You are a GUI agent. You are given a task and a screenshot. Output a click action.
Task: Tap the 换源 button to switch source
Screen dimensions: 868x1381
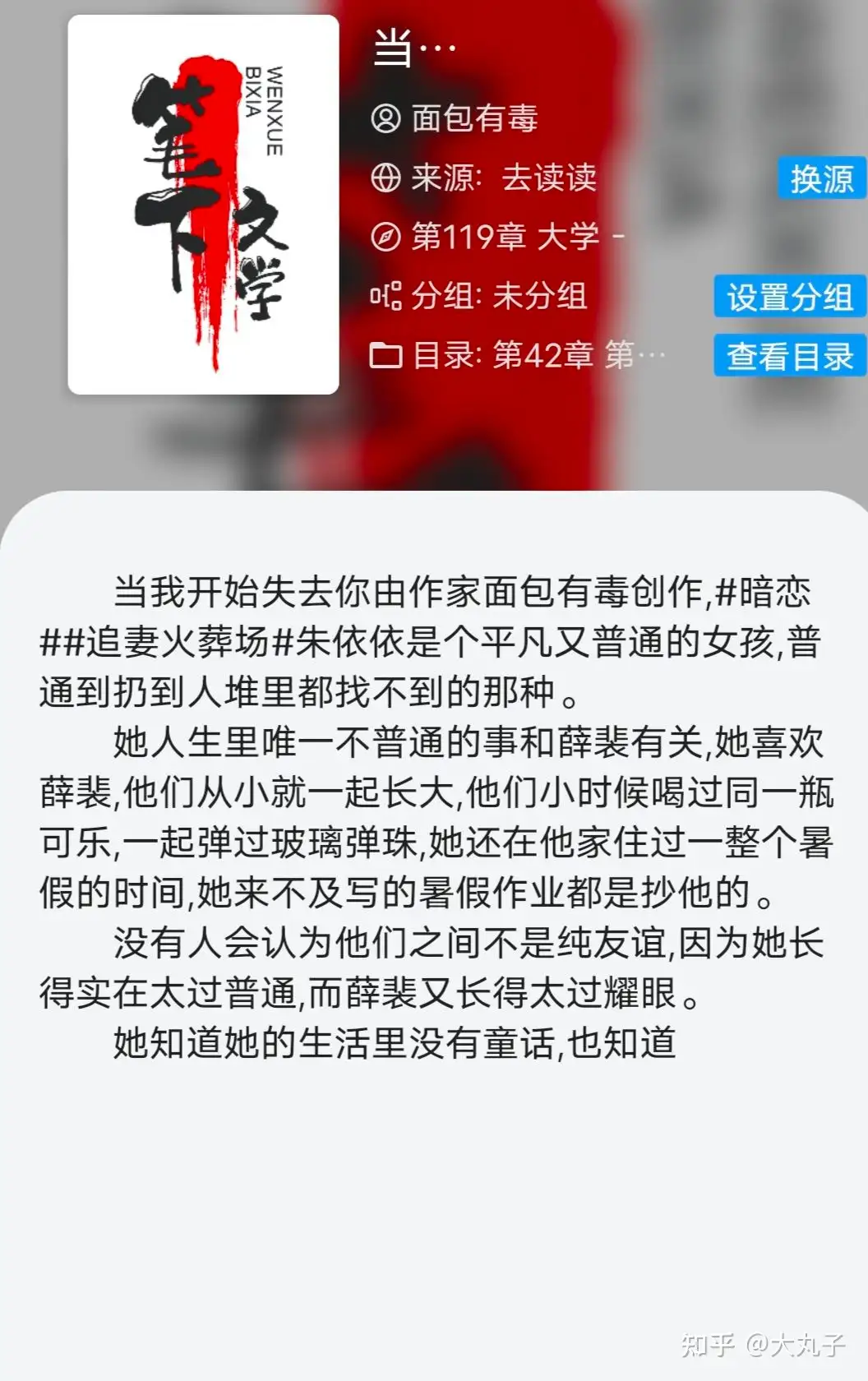(821, 178)
